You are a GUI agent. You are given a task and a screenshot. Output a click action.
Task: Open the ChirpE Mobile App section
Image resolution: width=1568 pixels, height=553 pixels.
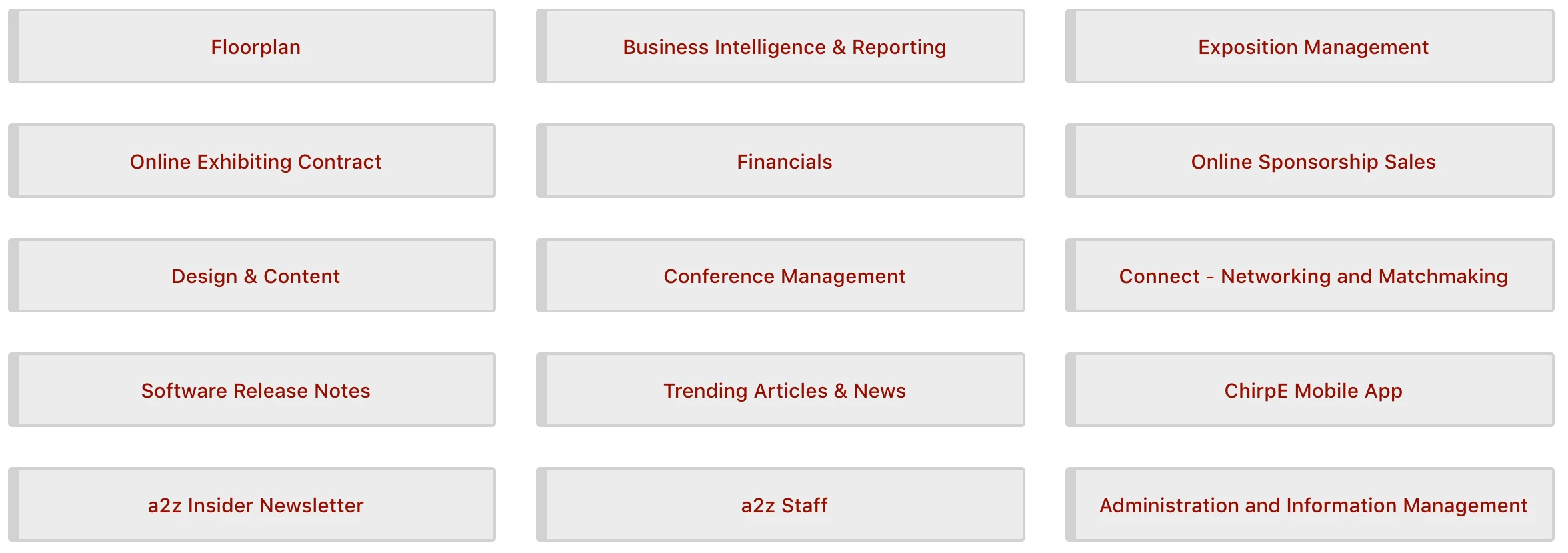pos(1313,391)
